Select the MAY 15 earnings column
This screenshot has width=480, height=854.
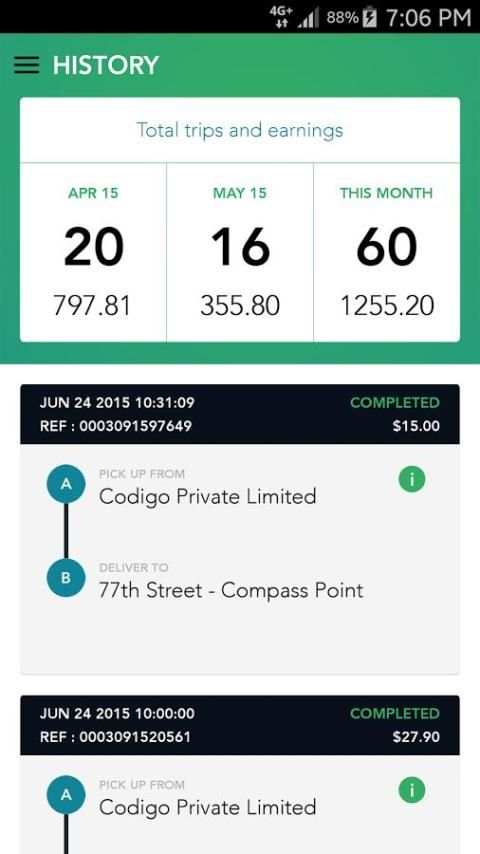pyautogui.click(x=240, y=252)
